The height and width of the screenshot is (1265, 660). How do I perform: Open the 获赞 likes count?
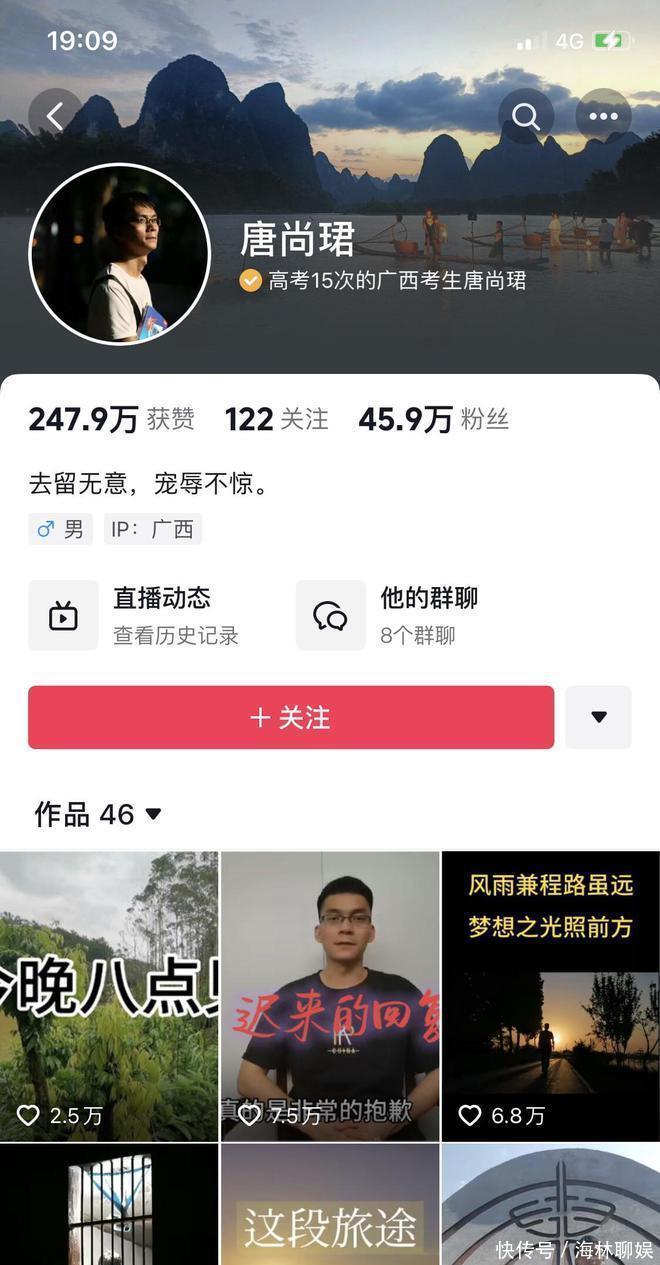pos(111,419)
